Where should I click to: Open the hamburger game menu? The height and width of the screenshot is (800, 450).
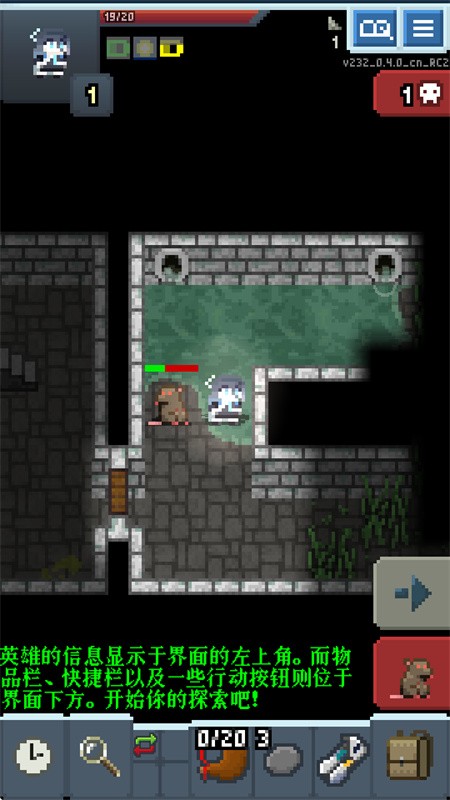point(423,28)
